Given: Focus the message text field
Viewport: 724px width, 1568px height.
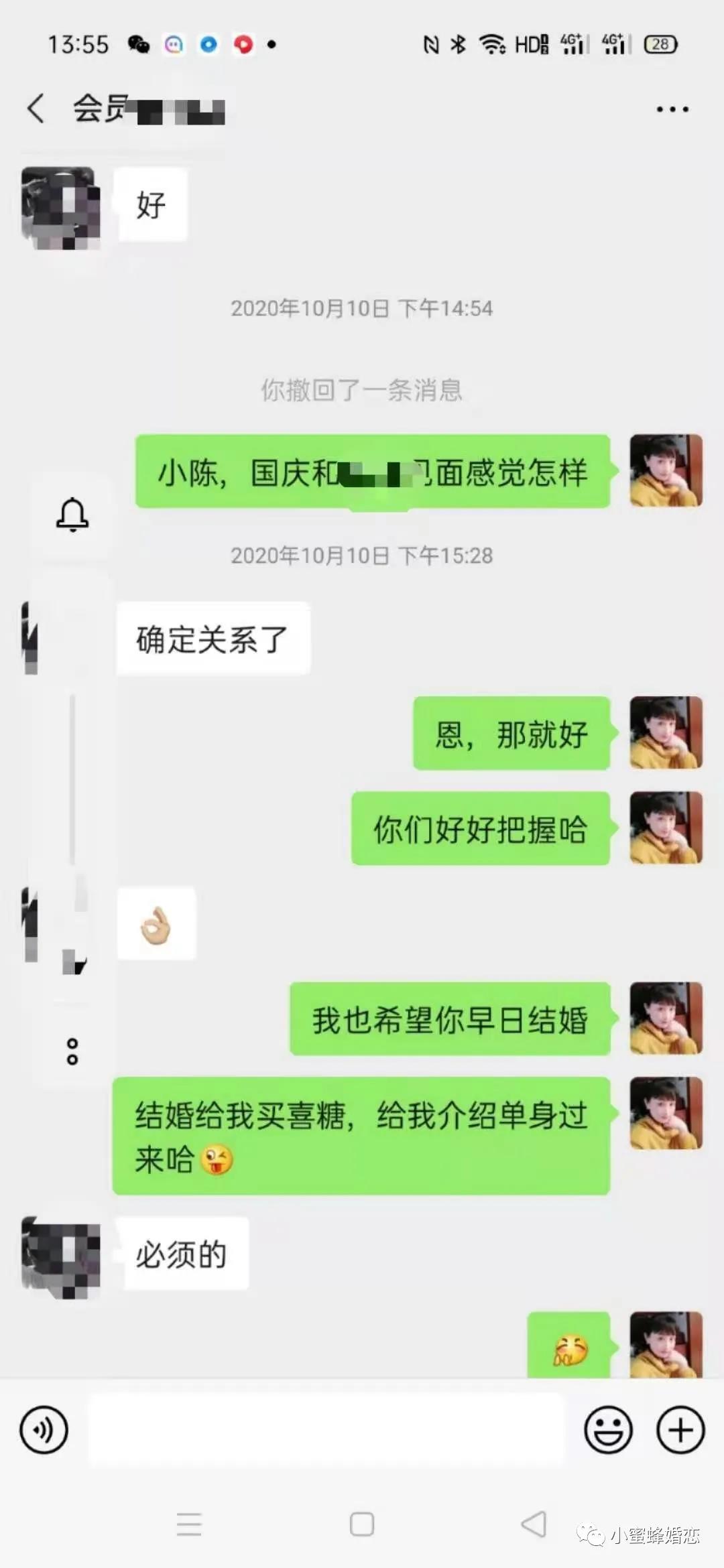Looking at the screenshot, I should pyautogui.click(x=326, y=1430).
